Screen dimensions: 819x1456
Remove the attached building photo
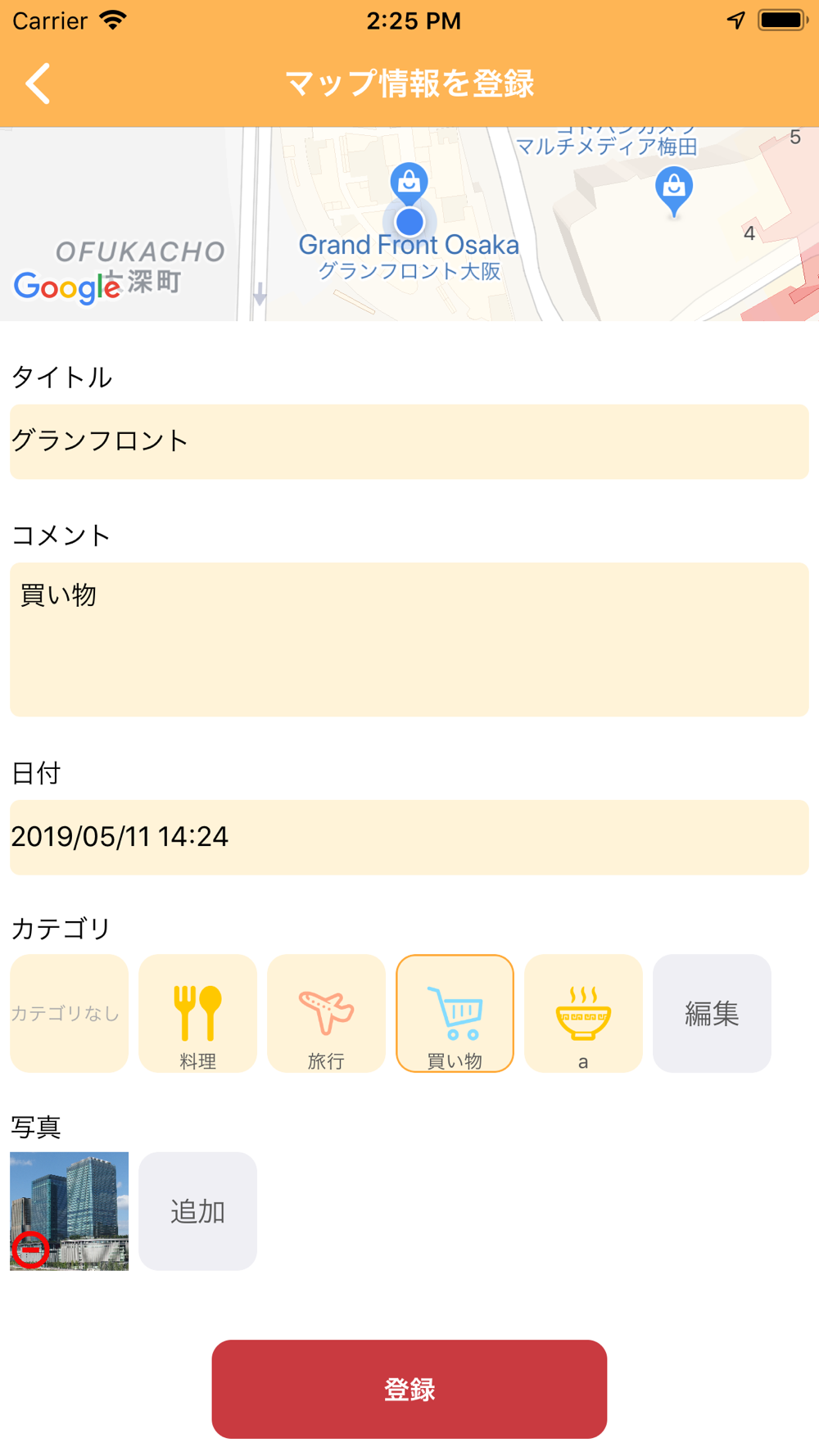tap(31, 1250)
